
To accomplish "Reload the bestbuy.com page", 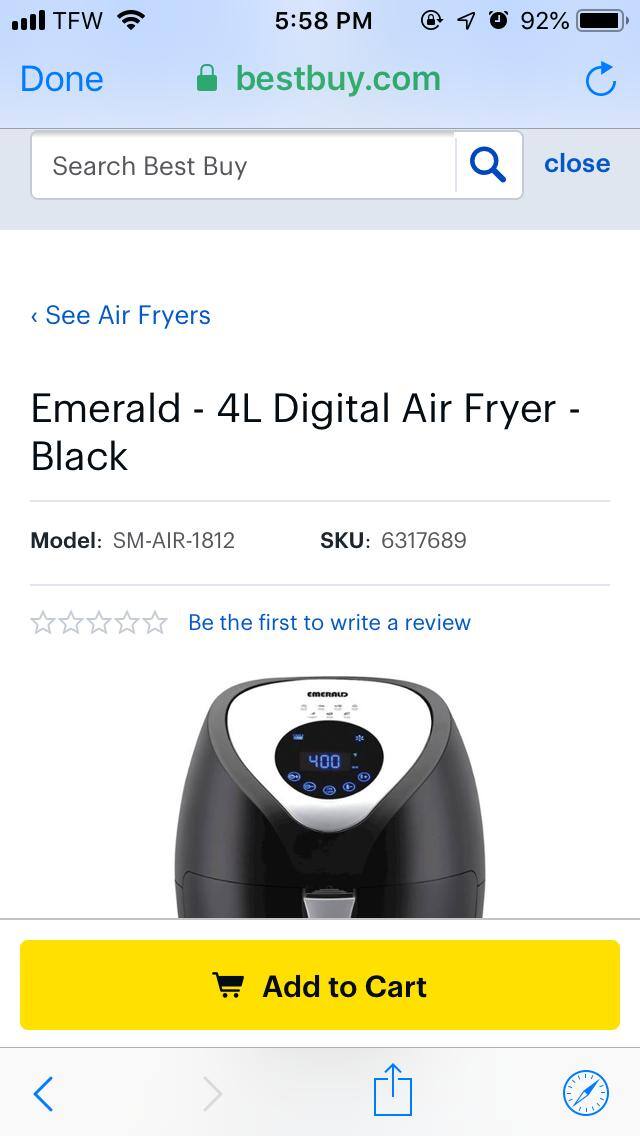I will 600,79.
